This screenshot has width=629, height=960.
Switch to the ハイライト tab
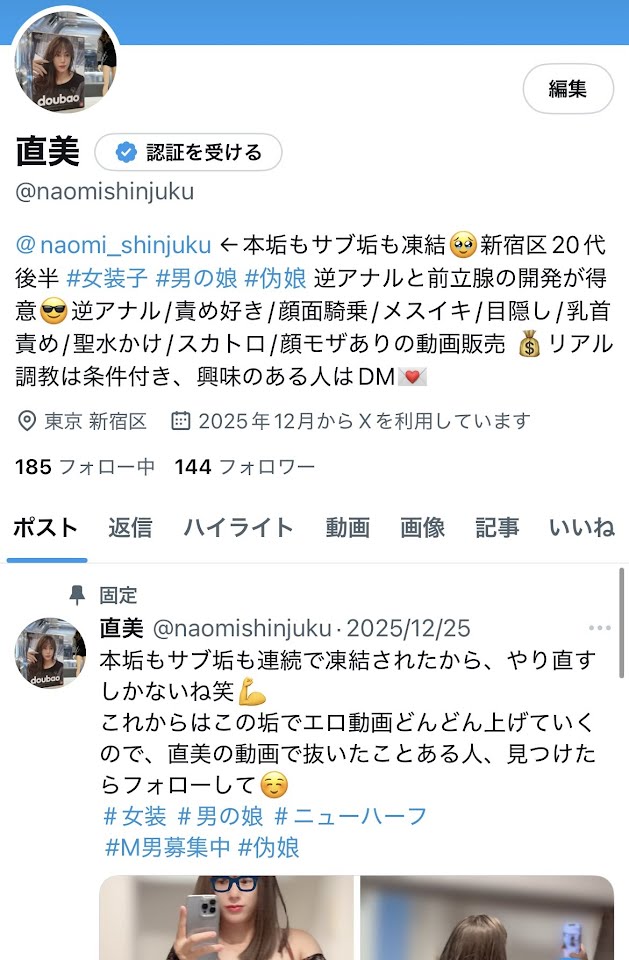[238, 528]
